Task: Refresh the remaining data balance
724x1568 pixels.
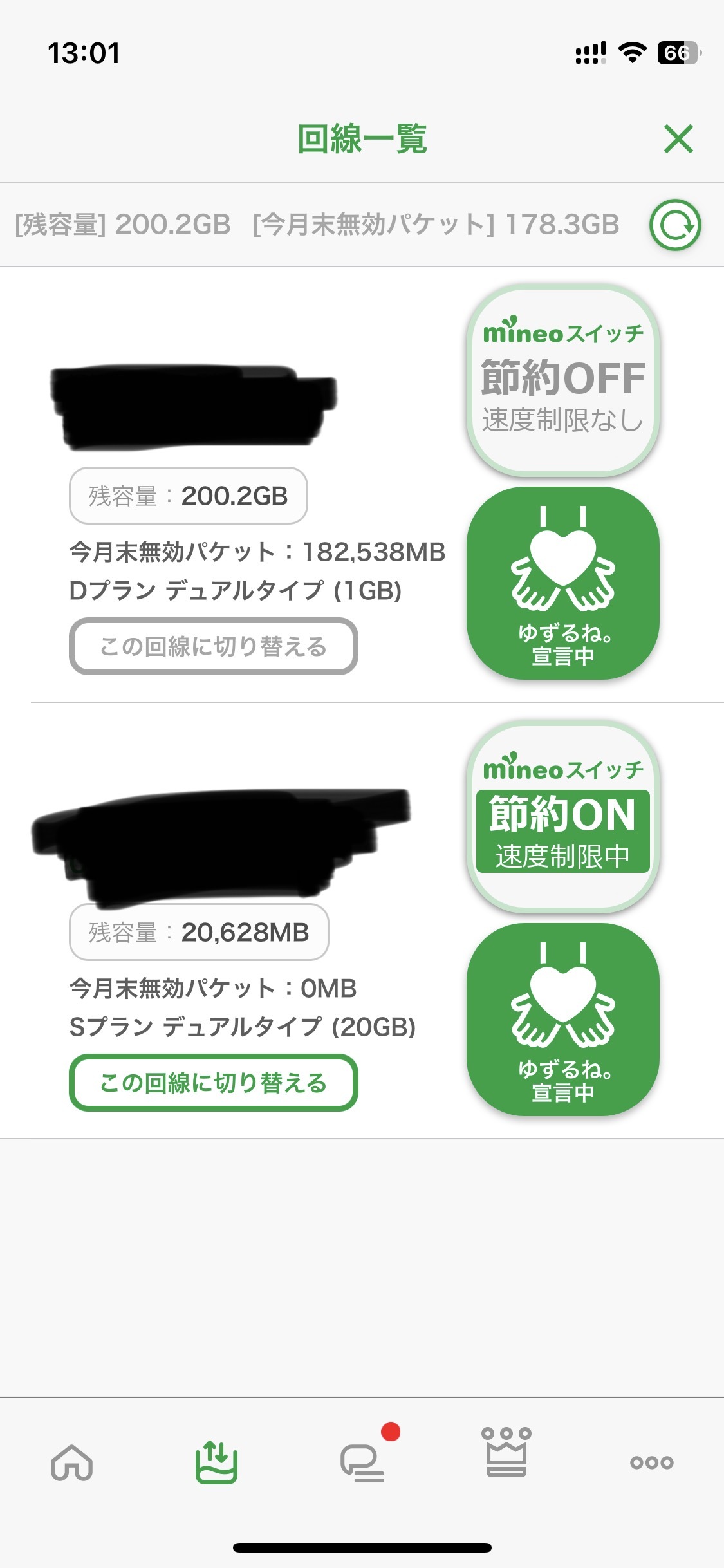Action: 675,225
